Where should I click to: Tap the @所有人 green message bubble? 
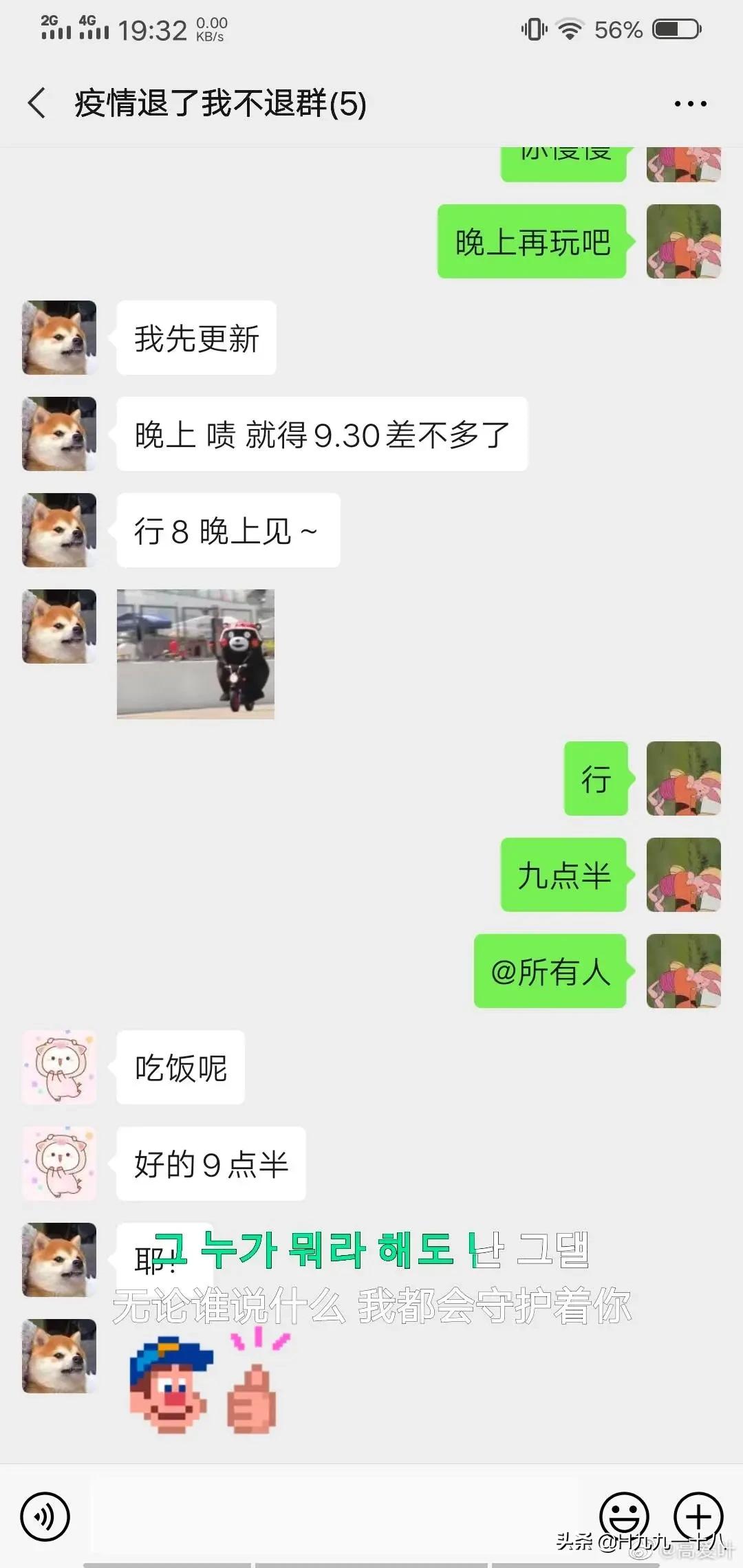(550, 972)
